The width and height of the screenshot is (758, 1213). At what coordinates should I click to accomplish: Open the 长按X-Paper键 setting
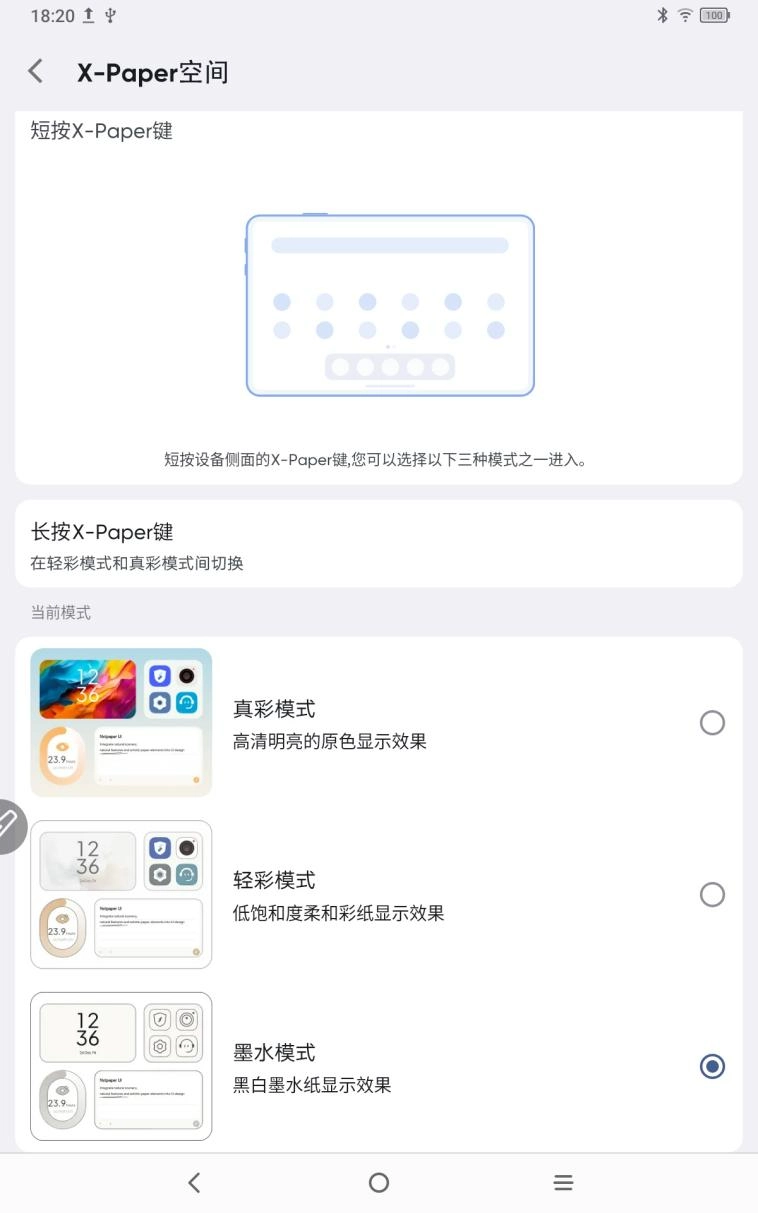click(378, 544)
